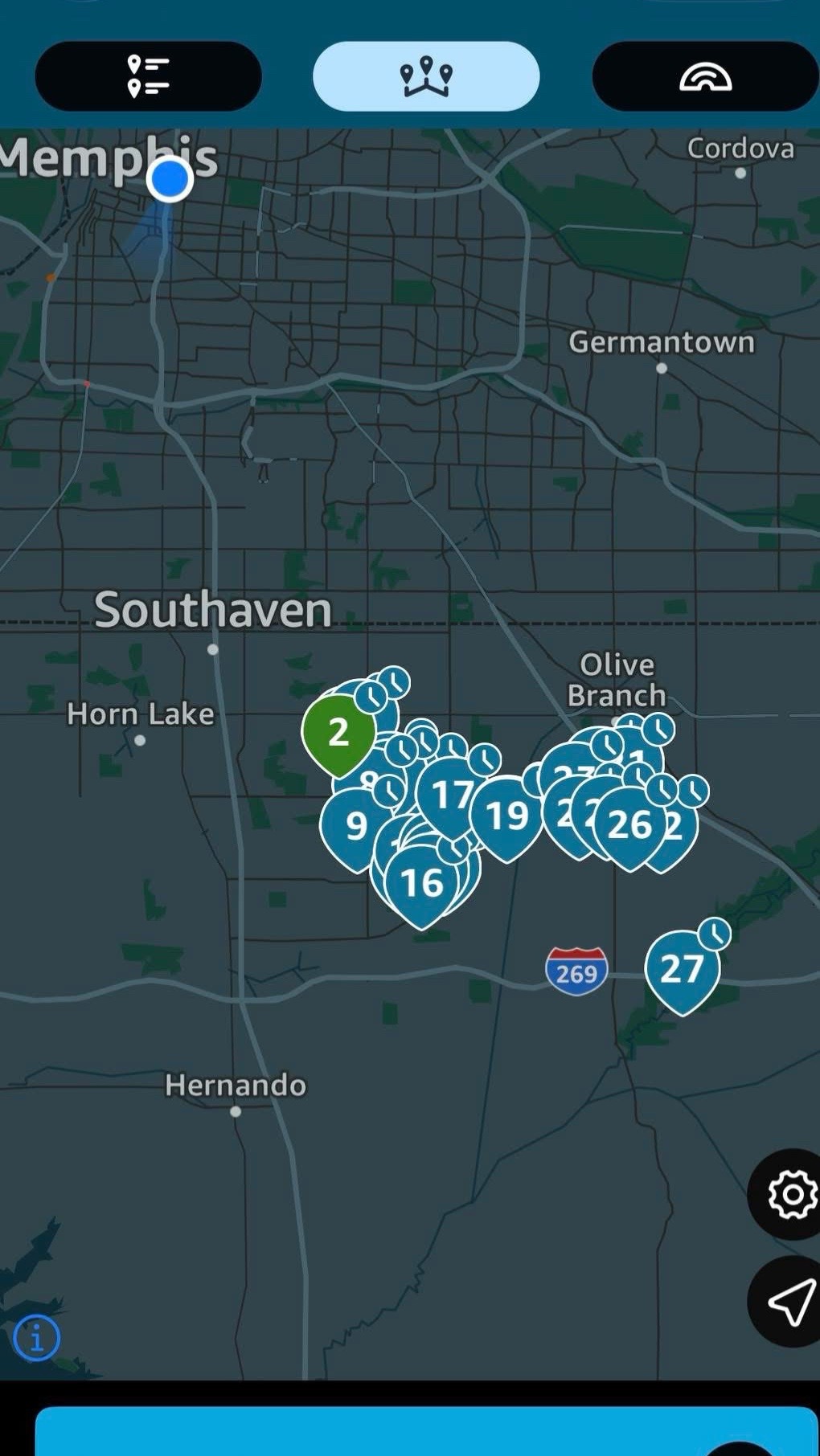Recenter map on current location arrow
The image size is (820, 1456).
[791, 1302]
